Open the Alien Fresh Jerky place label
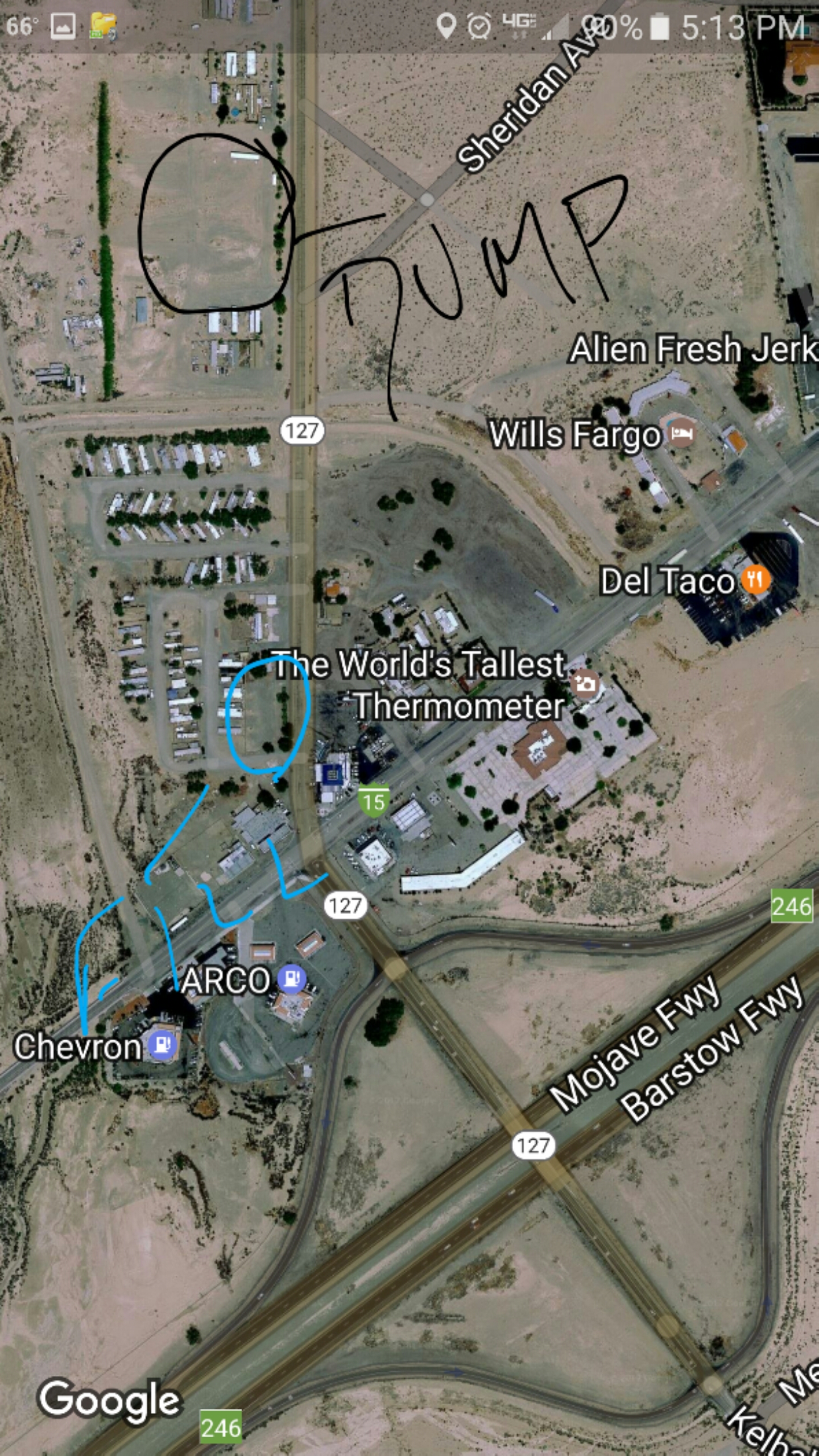Viewport: 819px width, 1456px height. point(693,349)
